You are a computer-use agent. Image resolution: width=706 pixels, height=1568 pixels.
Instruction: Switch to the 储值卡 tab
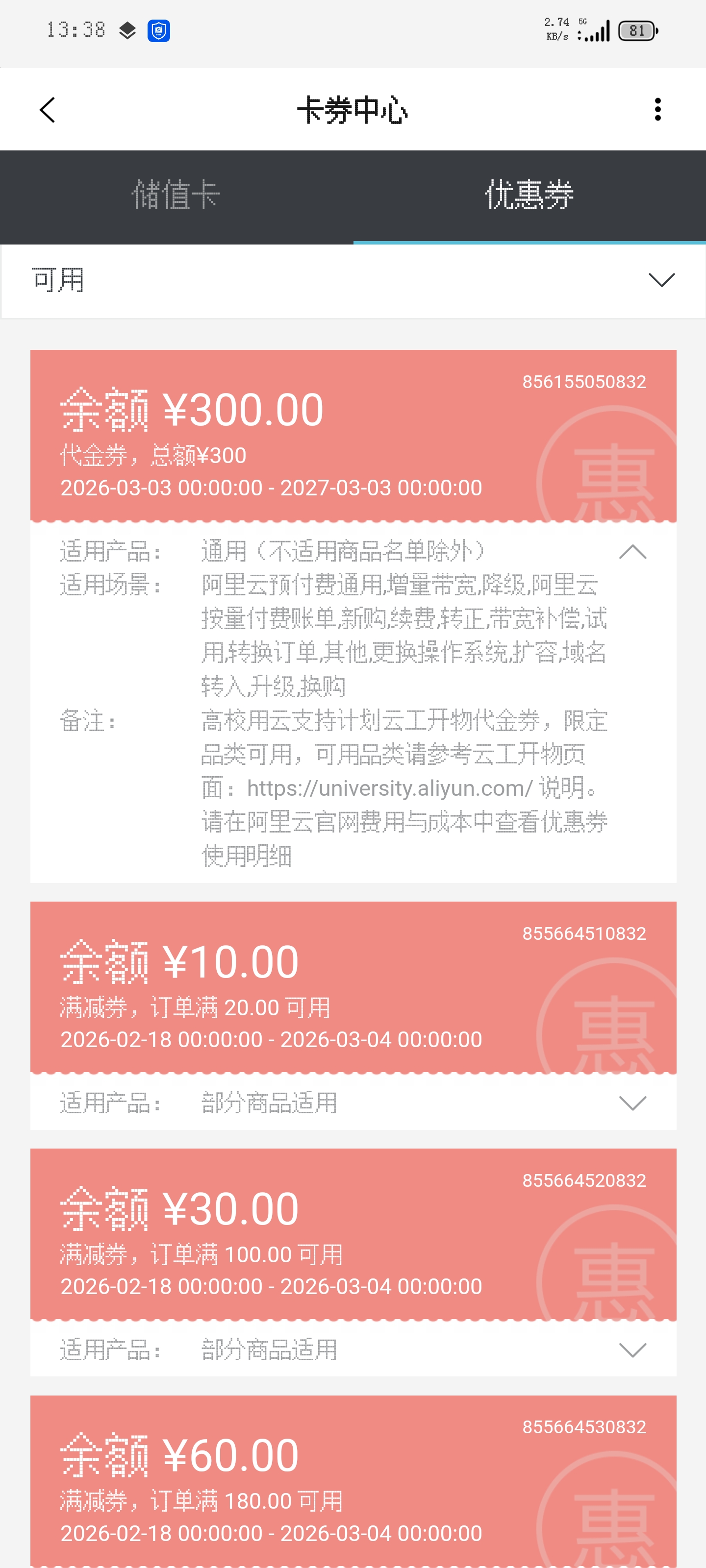click(176, 196)
